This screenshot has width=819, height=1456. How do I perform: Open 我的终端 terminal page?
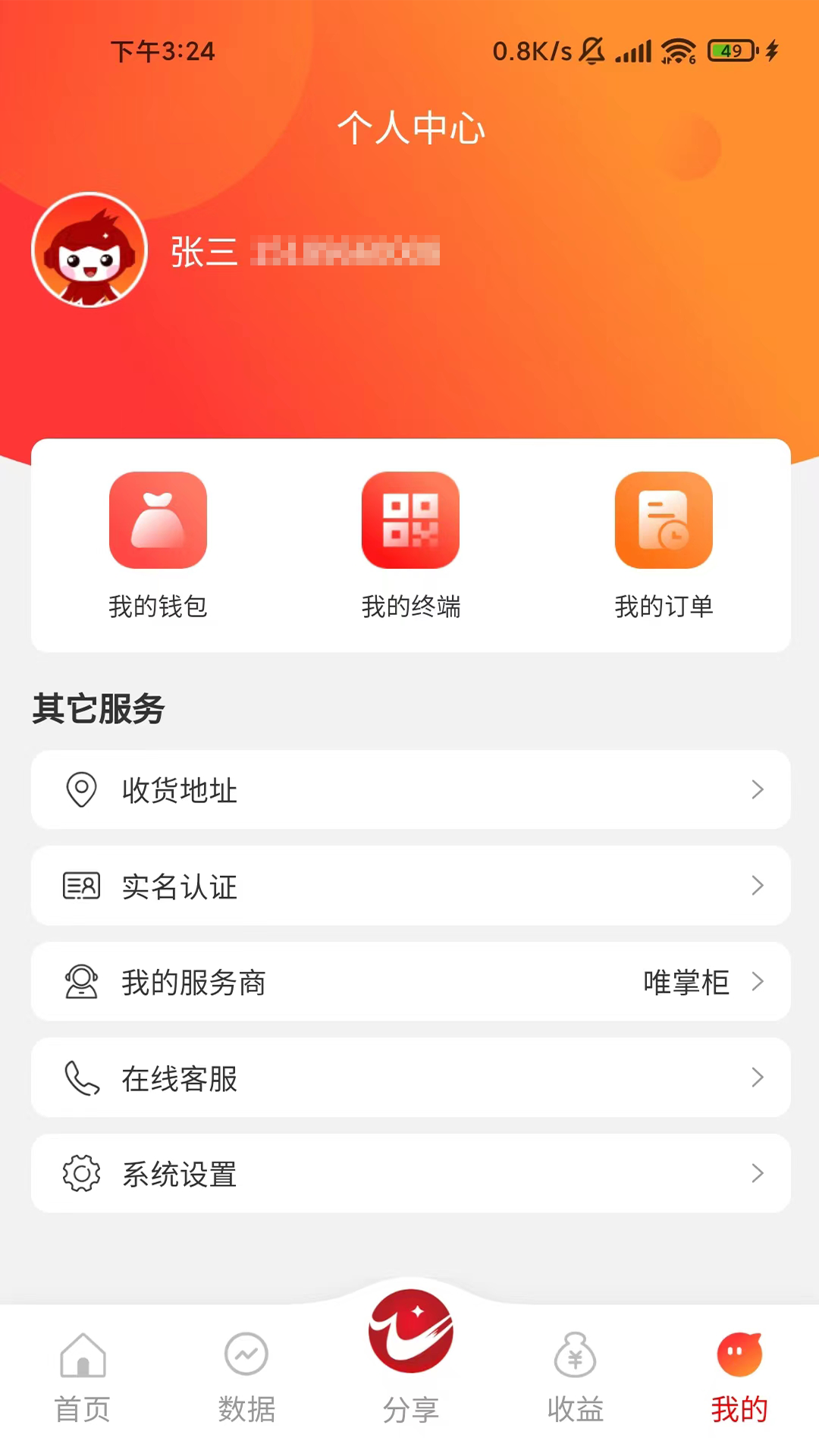410,544
